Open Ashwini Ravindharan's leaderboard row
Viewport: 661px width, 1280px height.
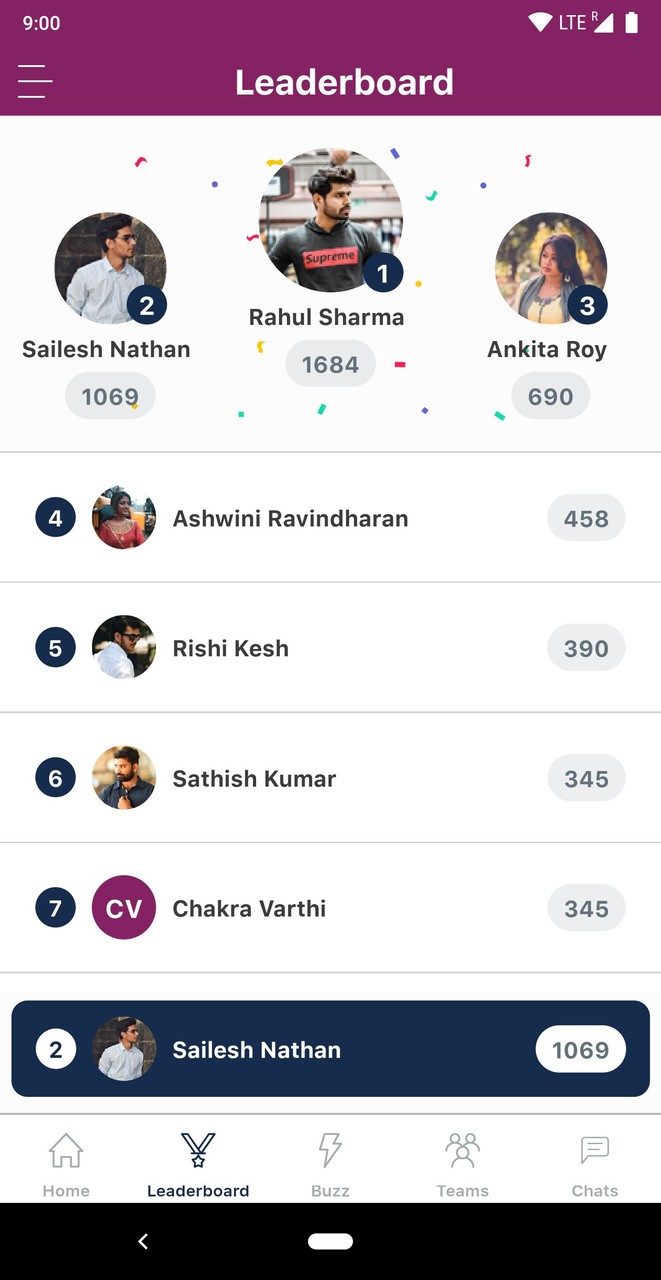(330, 518)
